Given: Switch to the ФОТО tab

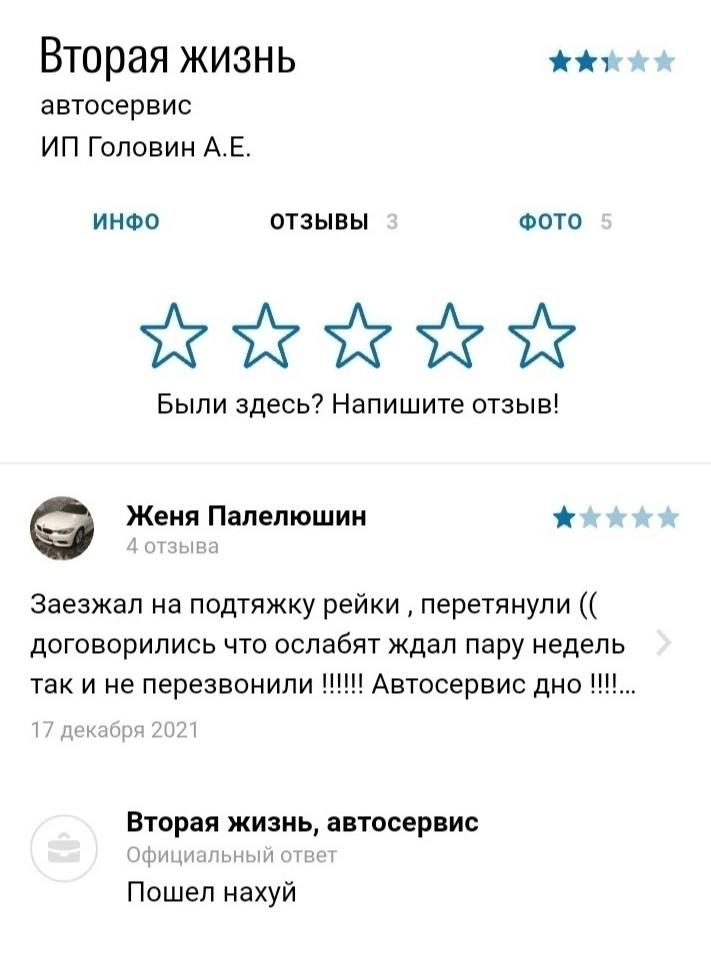Looking at the screenshot, I should pyautogui.click(x=550, y=222).
